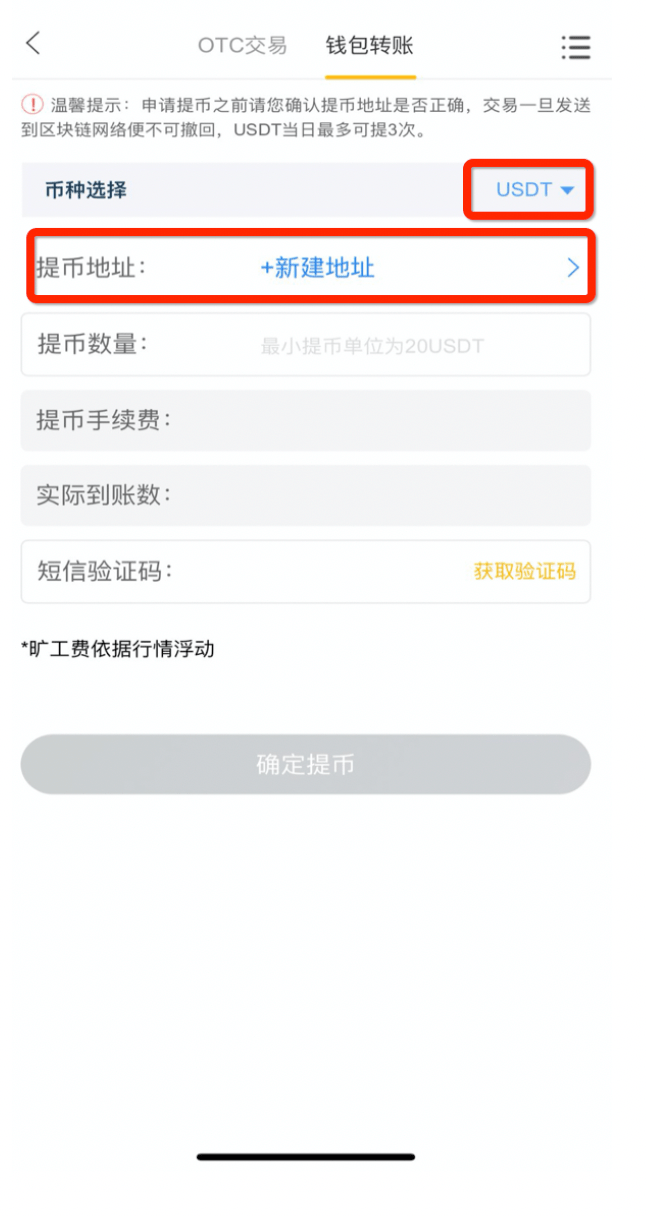Open the list menu icon
Viewport: 646px width, 1216px height.
coord(575,47)
